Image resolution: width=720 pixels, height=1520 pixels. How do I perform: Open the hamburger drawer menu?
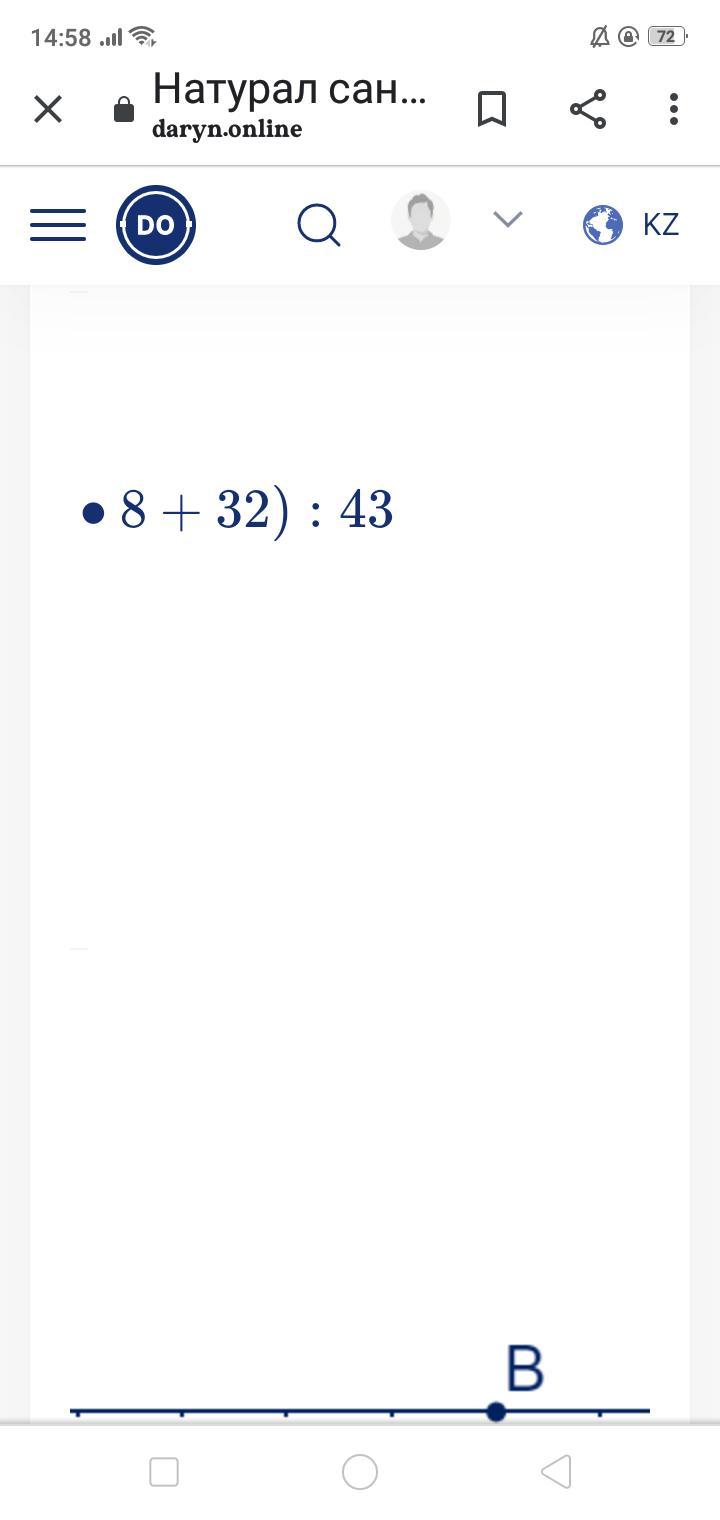pos(58,225)
